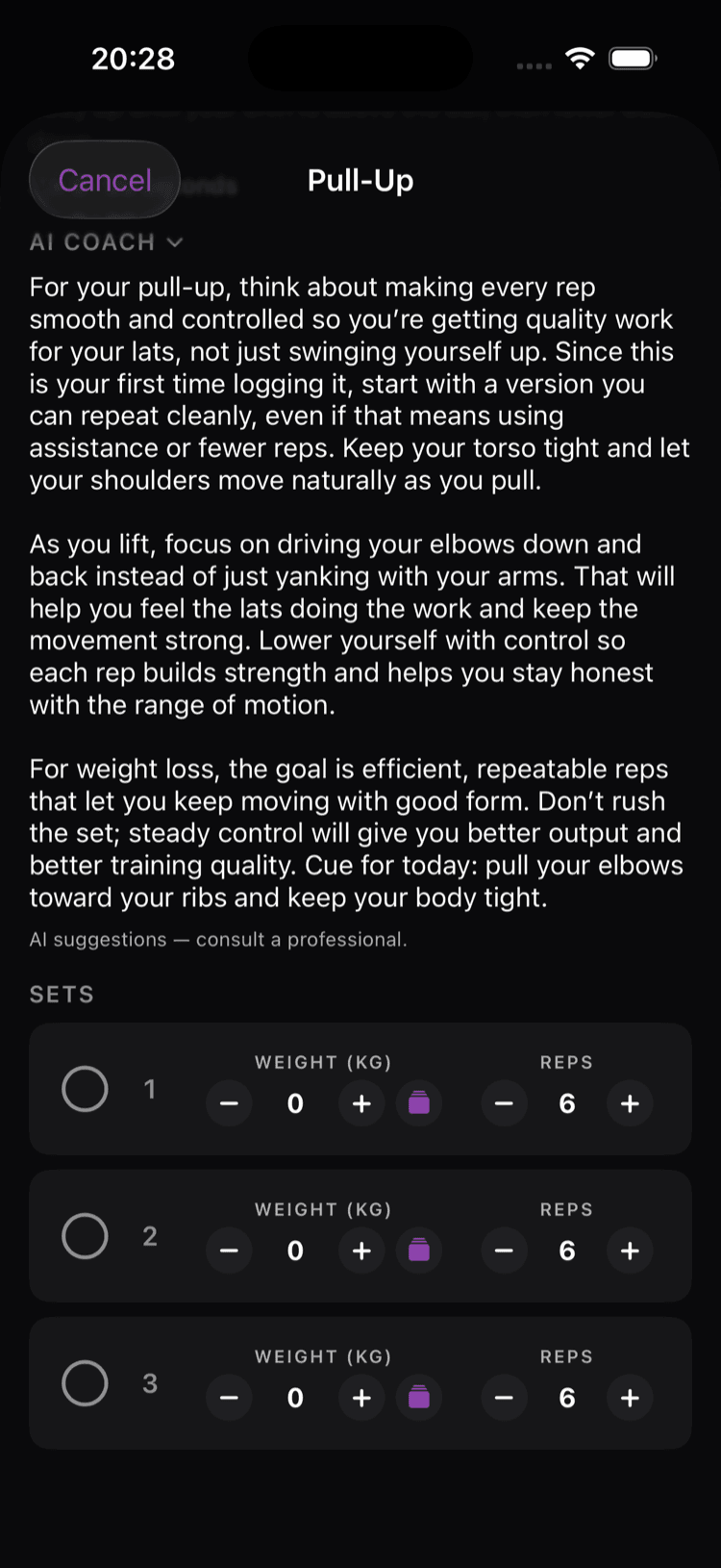Mark set 2 as complete

(x=85, y=1236)
